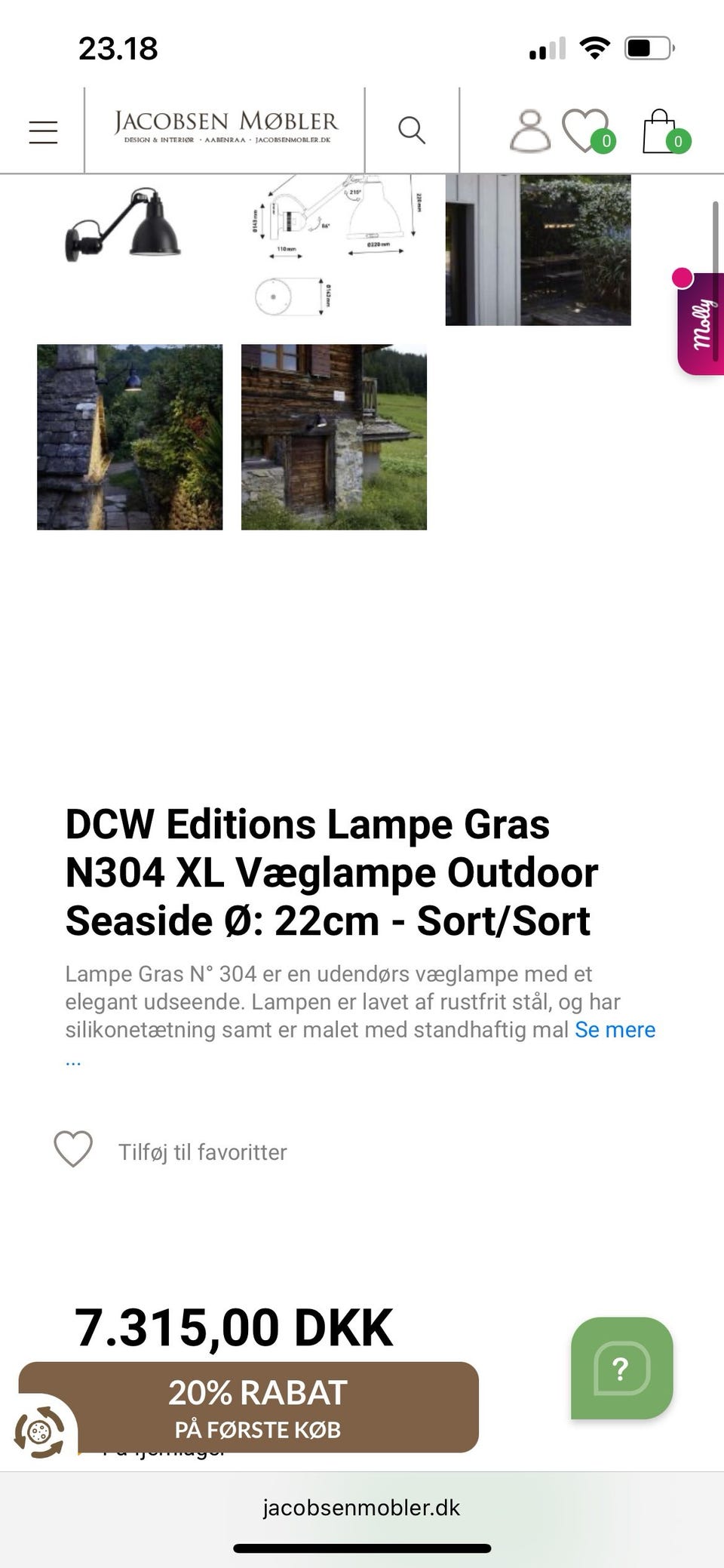Screen dimensions: 724x1568
Task: Expand the description via 'Se mere'
Action: (615, 1029)
